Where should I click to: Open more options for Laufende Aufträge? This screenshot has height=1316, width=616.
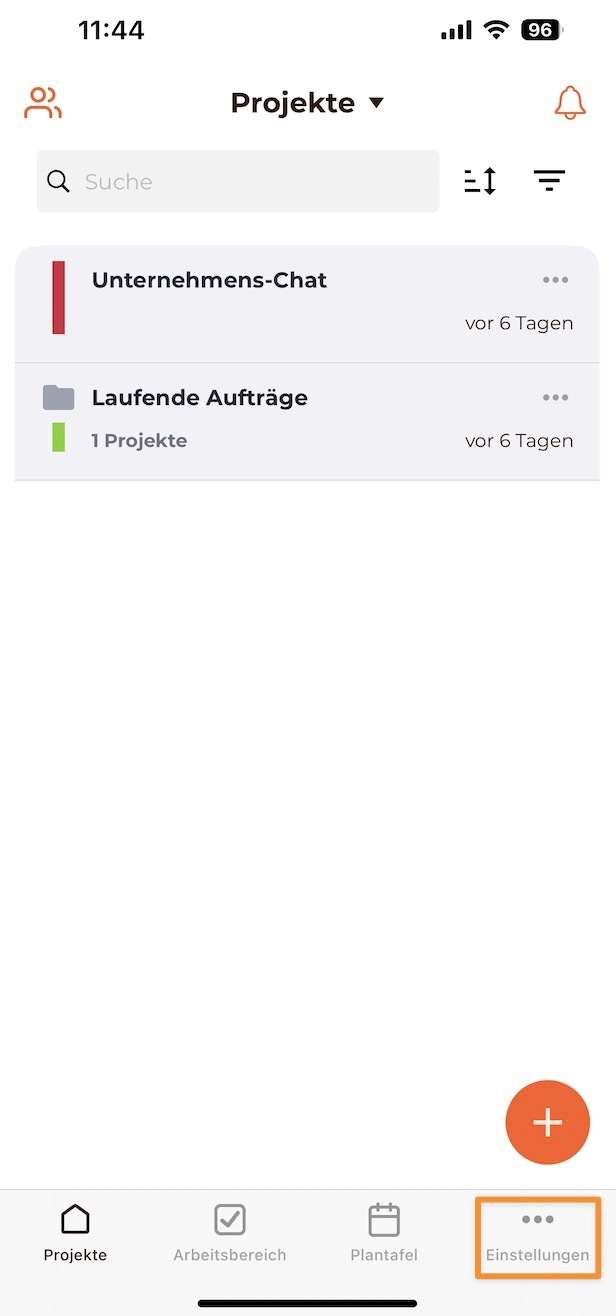pos(556,397)
